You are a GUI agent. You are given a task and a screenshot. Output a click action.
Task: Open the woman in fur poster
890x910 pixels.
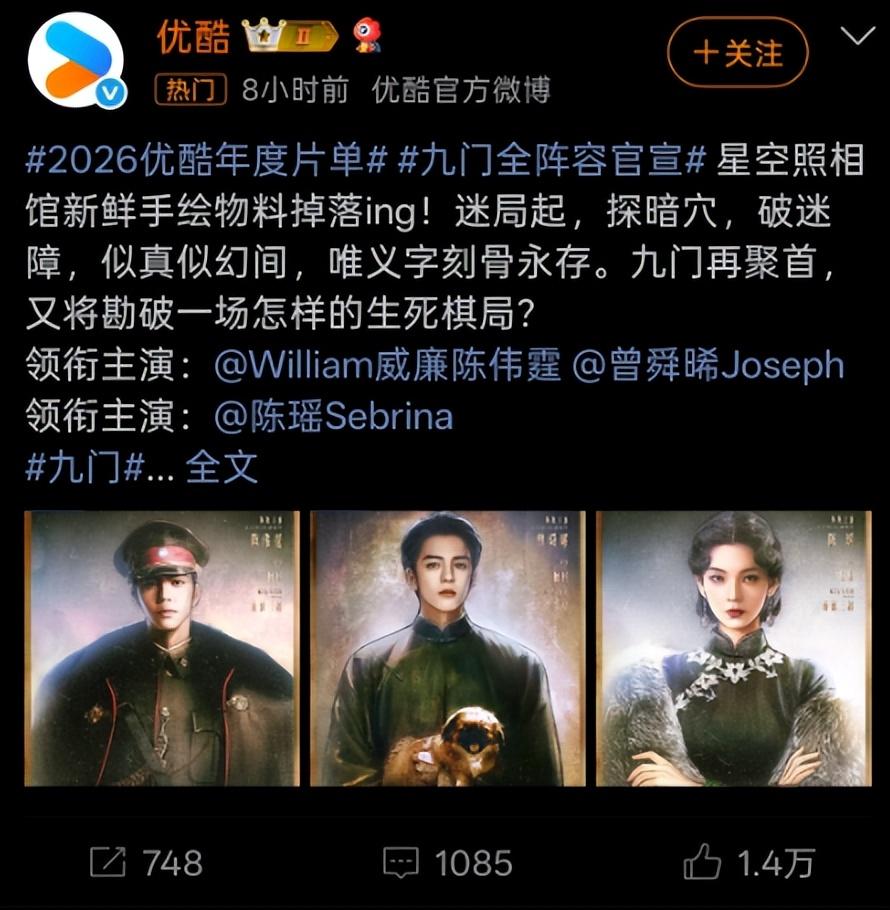pyautogui.click(x=733, y=648)
